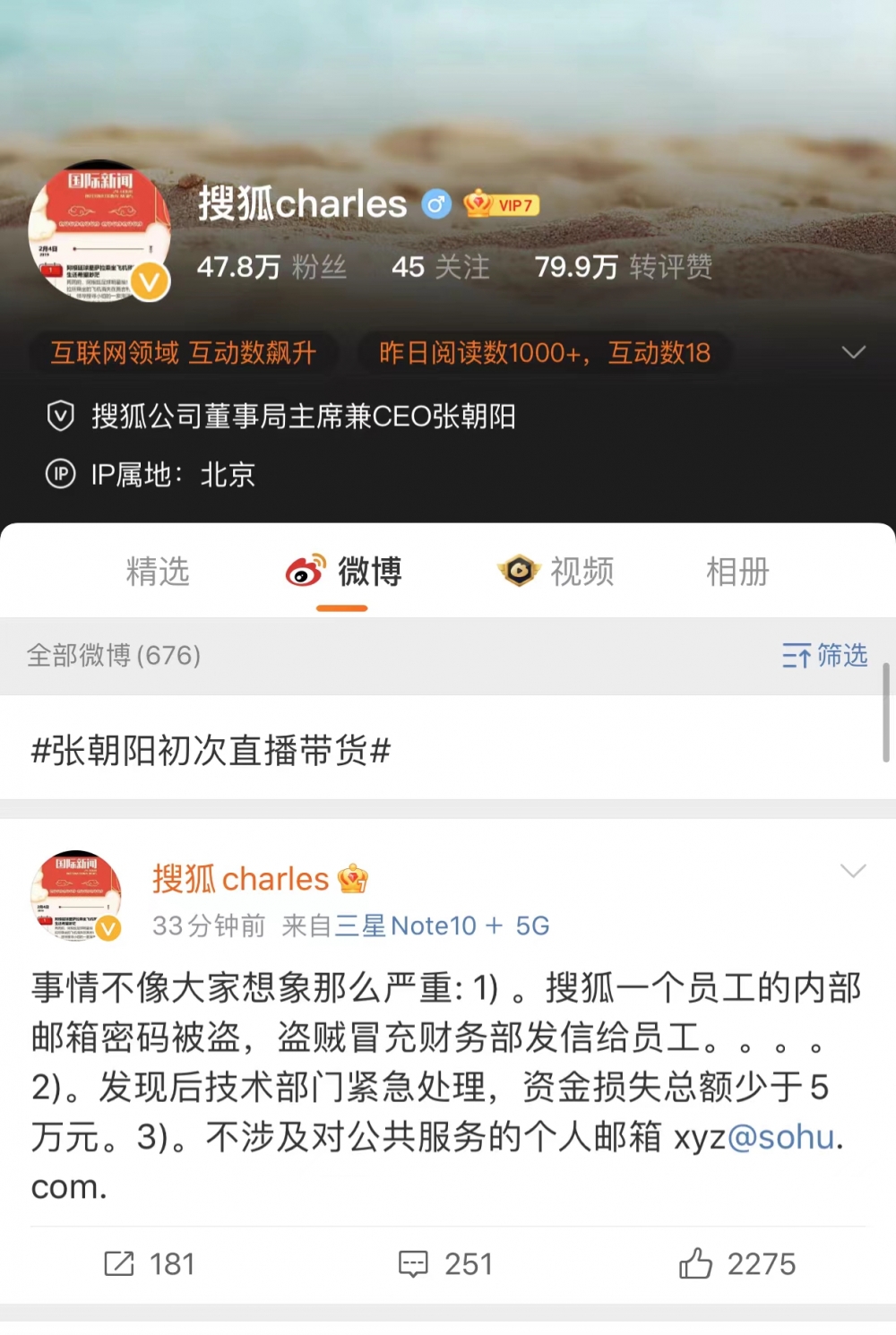Viewport: 896px width, 1335px height.
Task: View the 45 关注 following list
Action: point(440,267)
